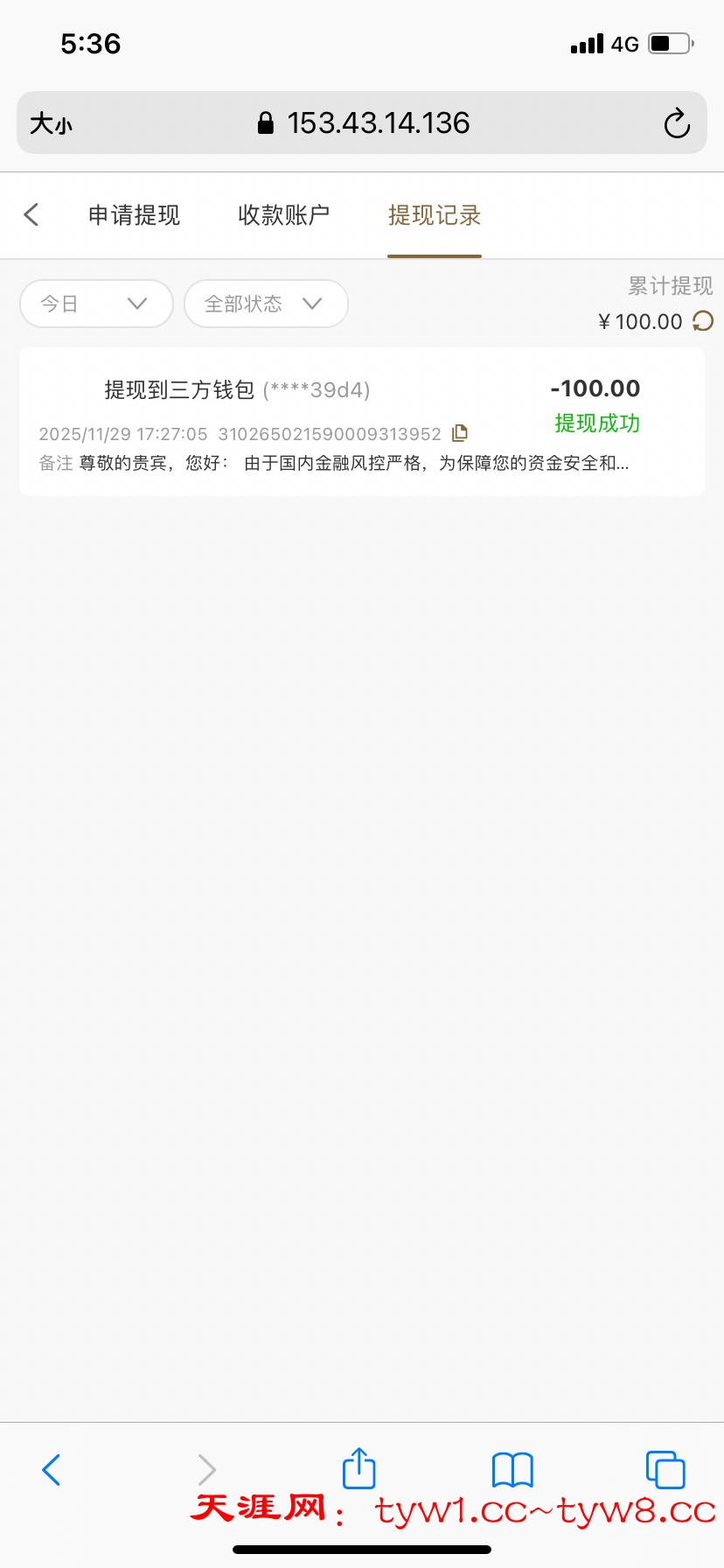This screenshot has height=1568, width=724.
Task: Share this page from Safari's toolbar
Action: click(x=359, y=1468)
